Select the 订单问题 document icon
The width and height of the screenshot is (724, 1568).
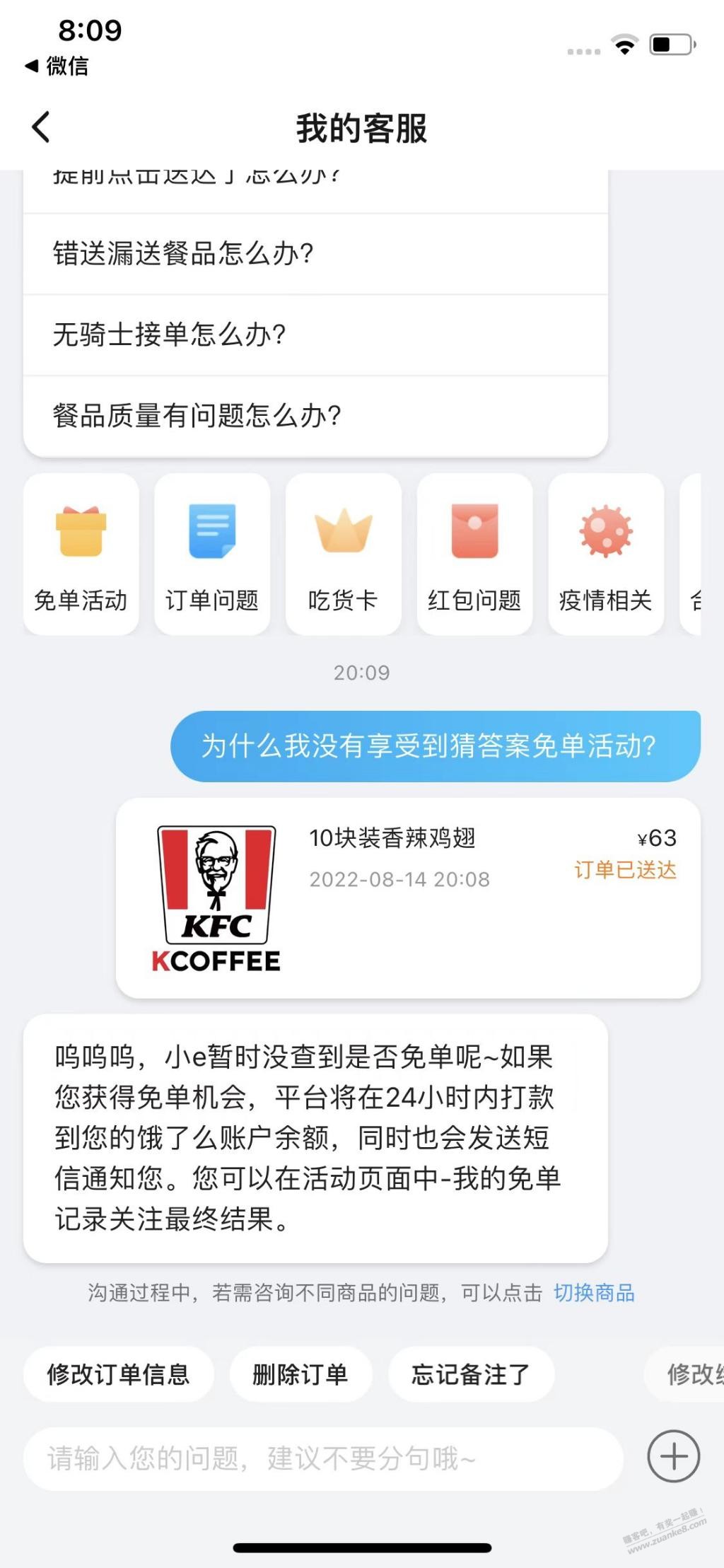point(211,552)
